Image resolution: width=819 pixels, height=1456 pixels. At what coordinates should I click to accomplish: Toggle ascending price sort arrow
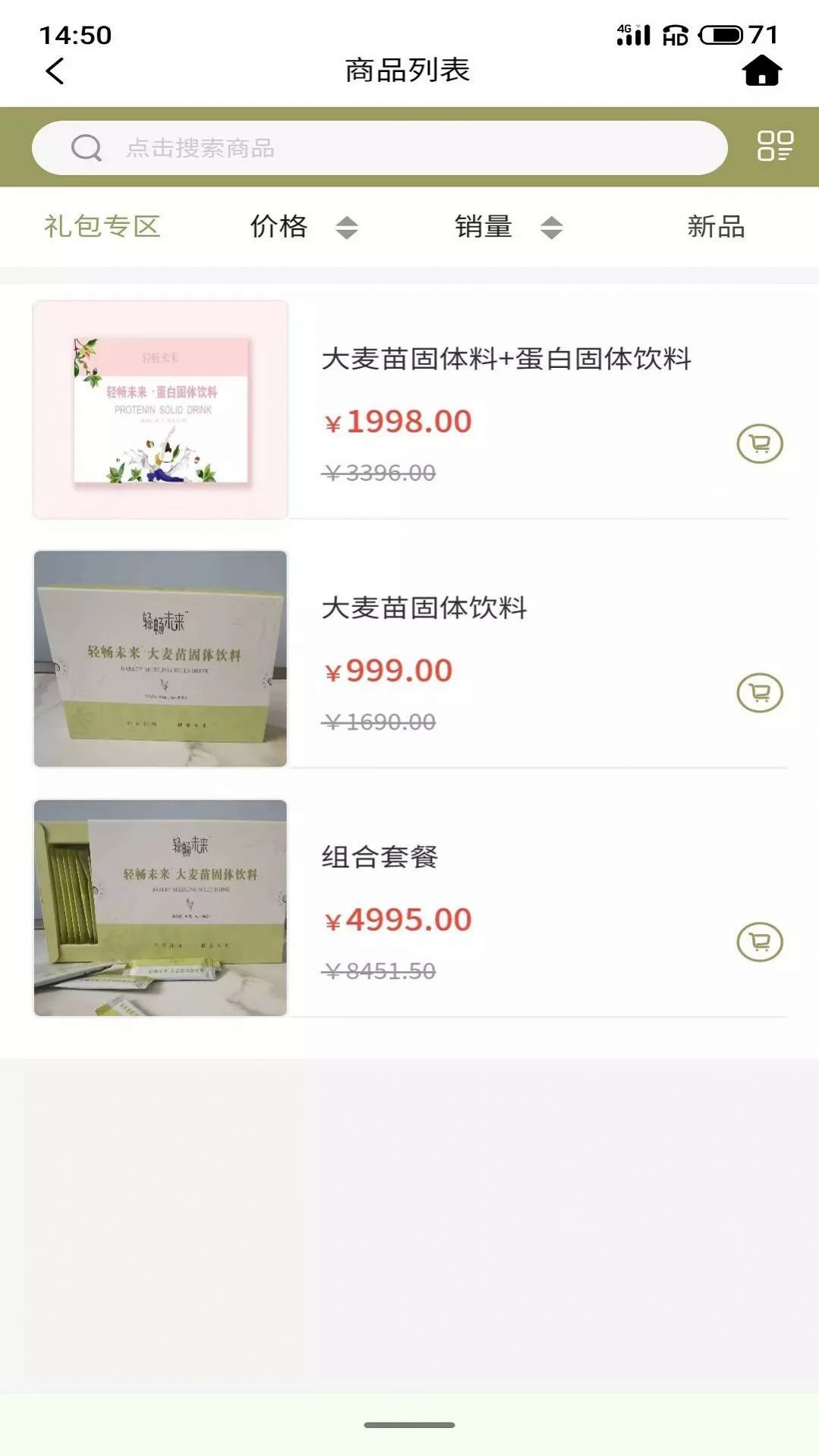point(348,220)
